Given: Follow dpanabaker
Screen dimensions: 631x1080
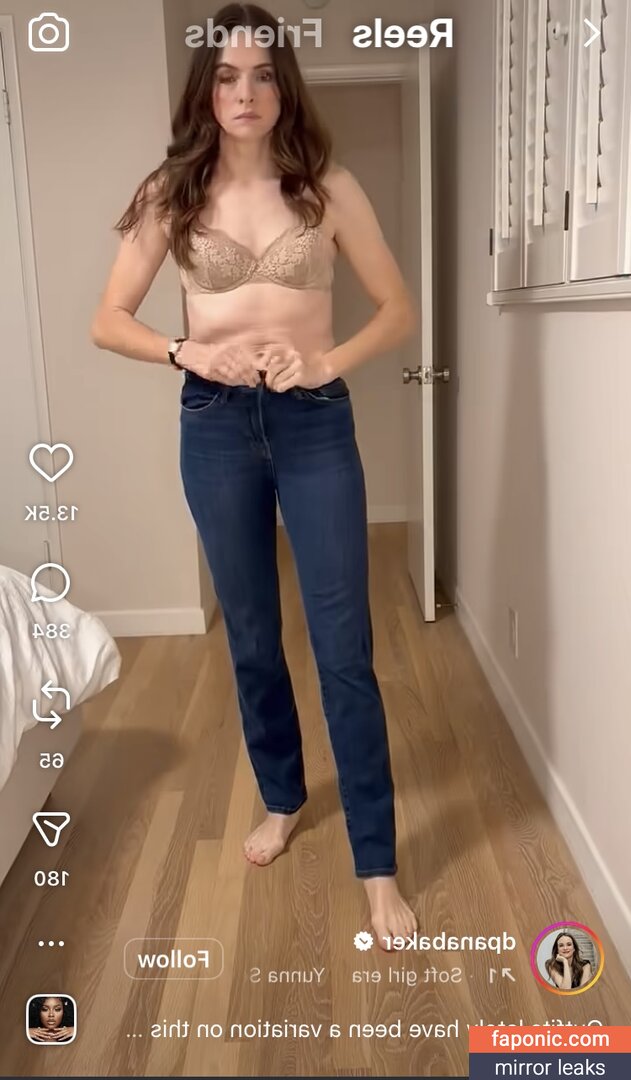Looking at the screenshot, I should [174, 959].
